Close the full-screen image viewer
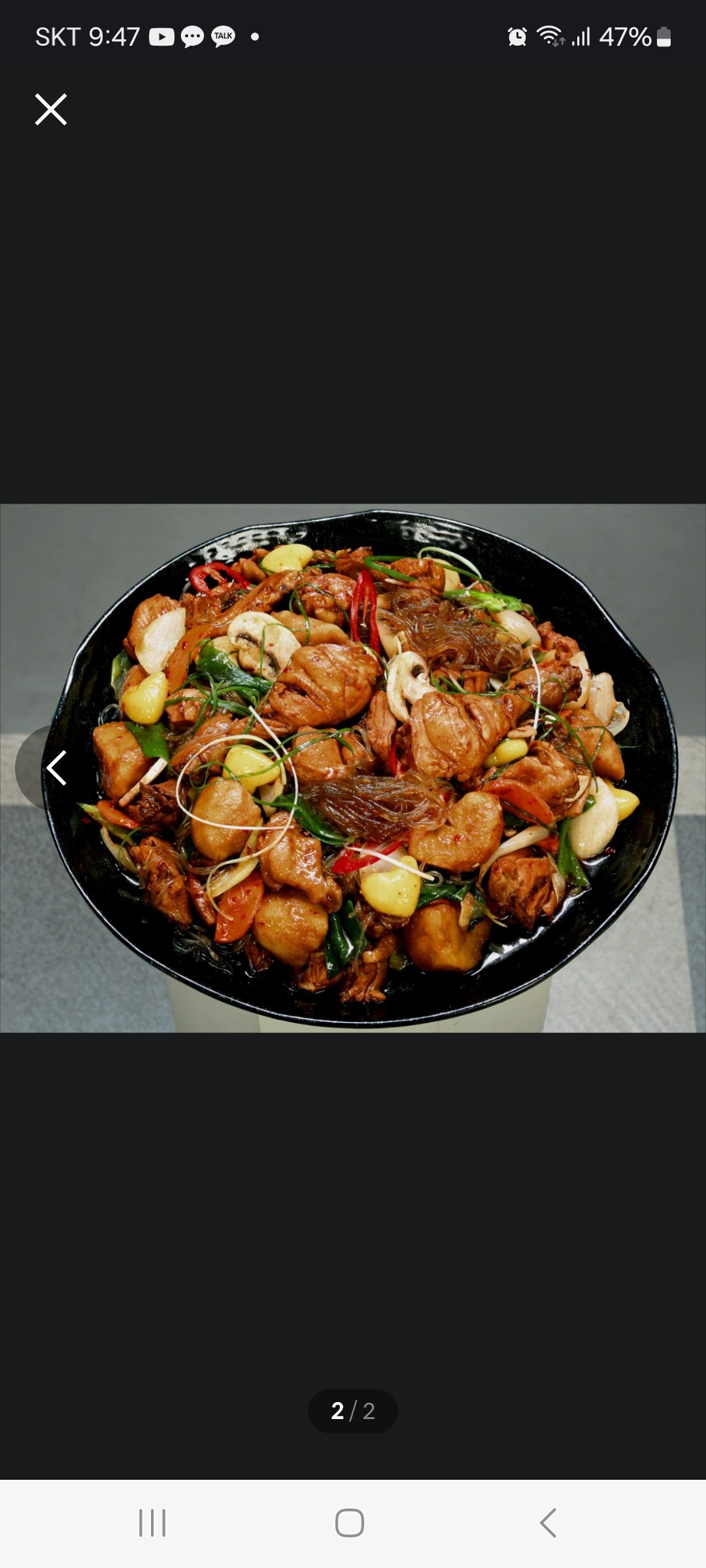Screen dimensions: 706x1568 (x=51, y=109)
